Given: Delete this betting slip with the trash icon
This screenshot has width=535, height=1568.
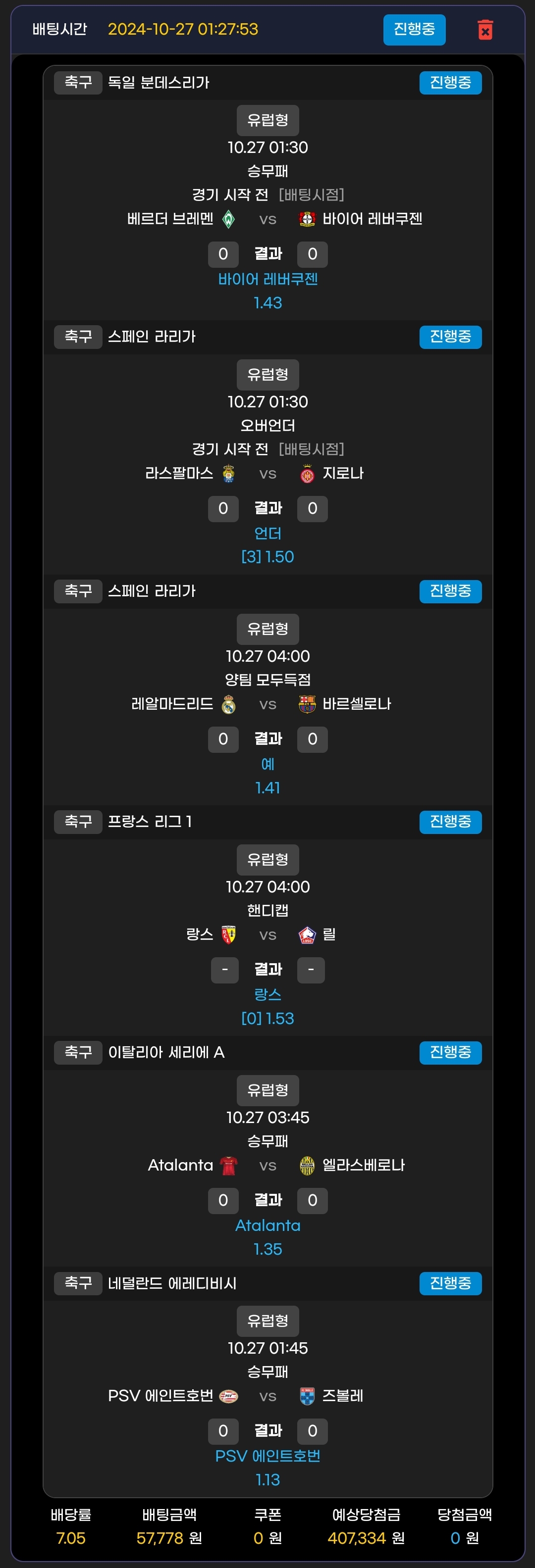Looking at the screenshot, I should pos(485,30).
